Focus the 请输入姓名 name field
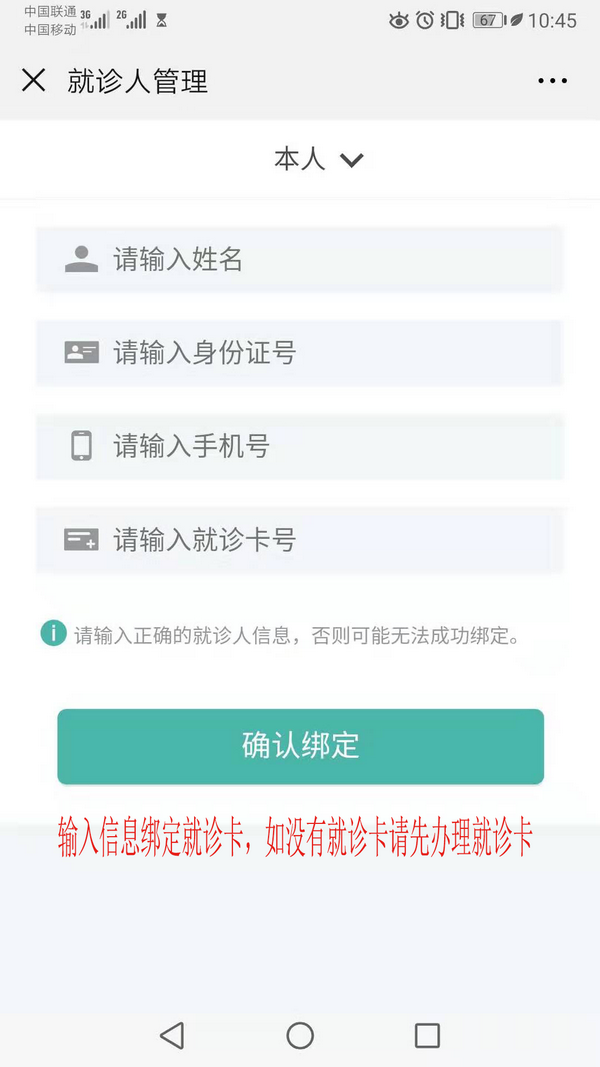 [x=300, y=260]
